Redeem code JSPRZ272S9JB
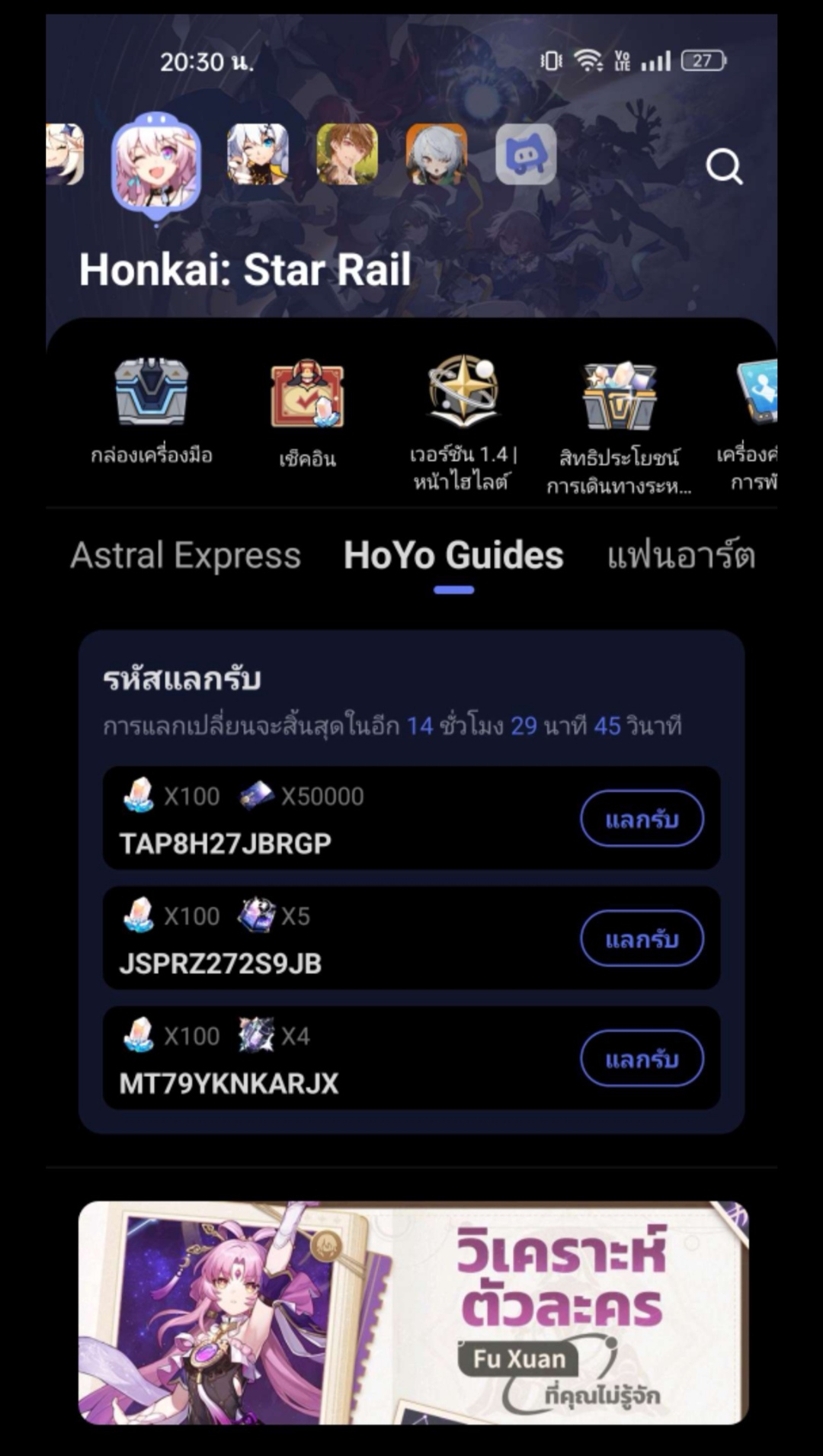823x1456 pixels. coord(642,938)
